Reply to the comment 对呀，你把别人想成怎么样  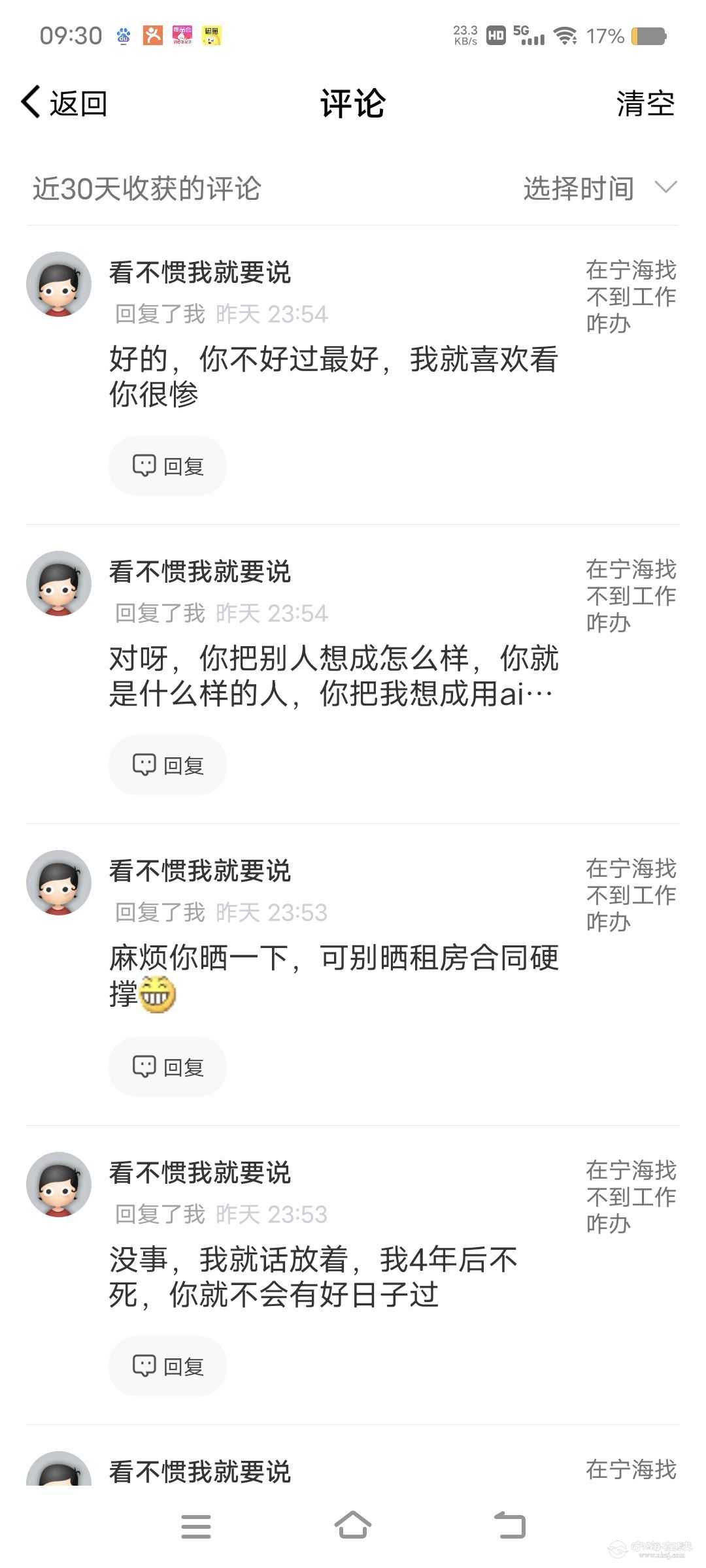tap(167, 765)
